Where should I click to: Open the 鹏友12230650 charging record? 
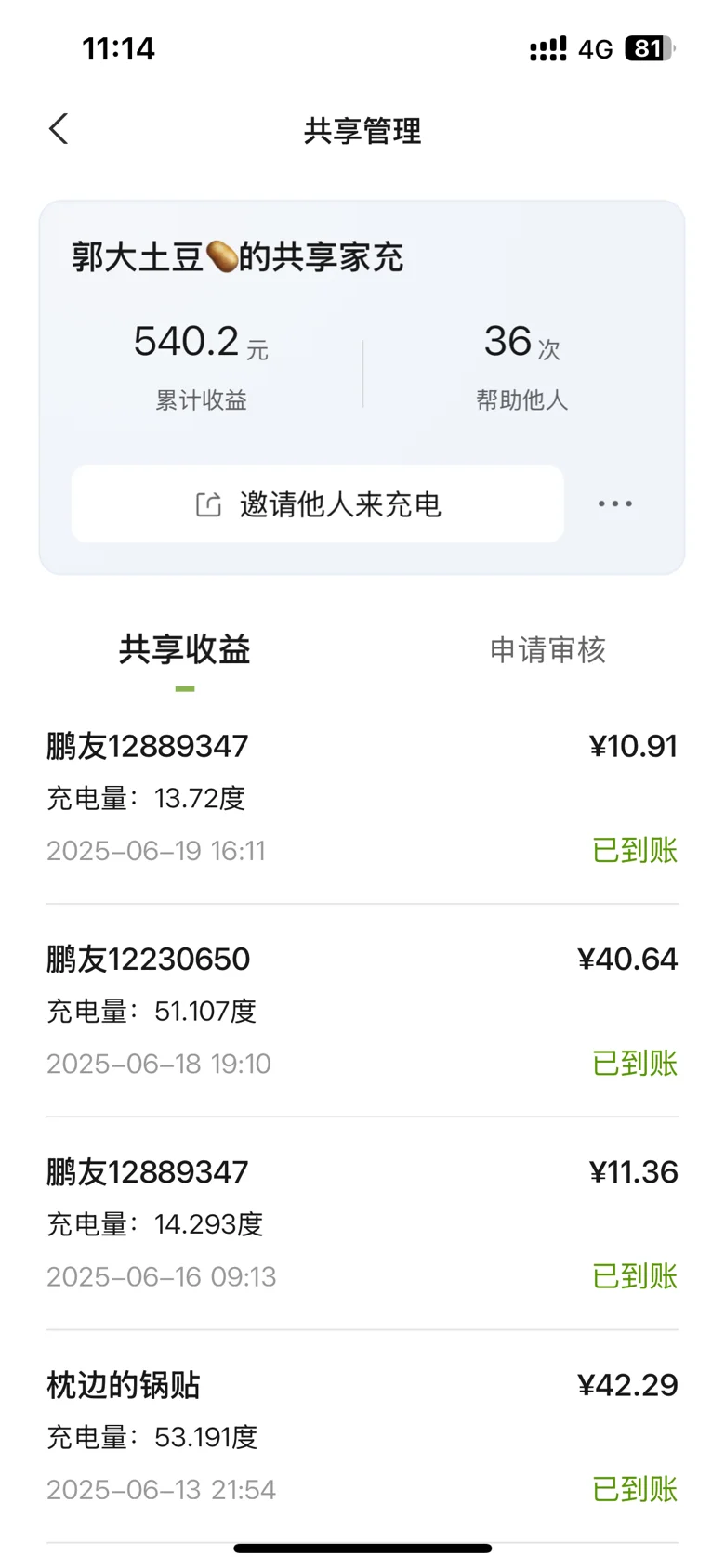tap(362, 1011)
